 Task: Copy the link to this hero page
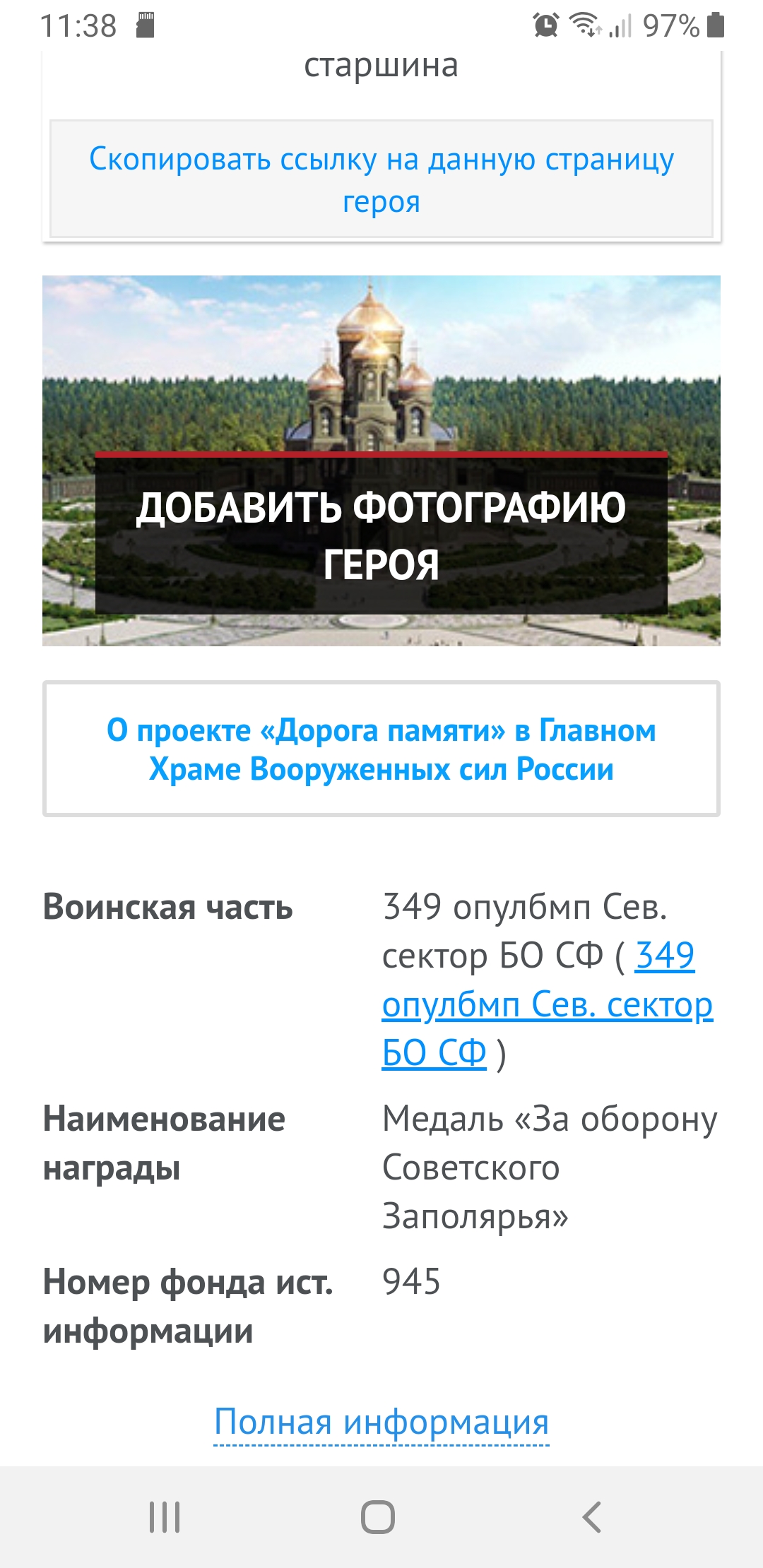pyautogui.click(x=381, y=179)
